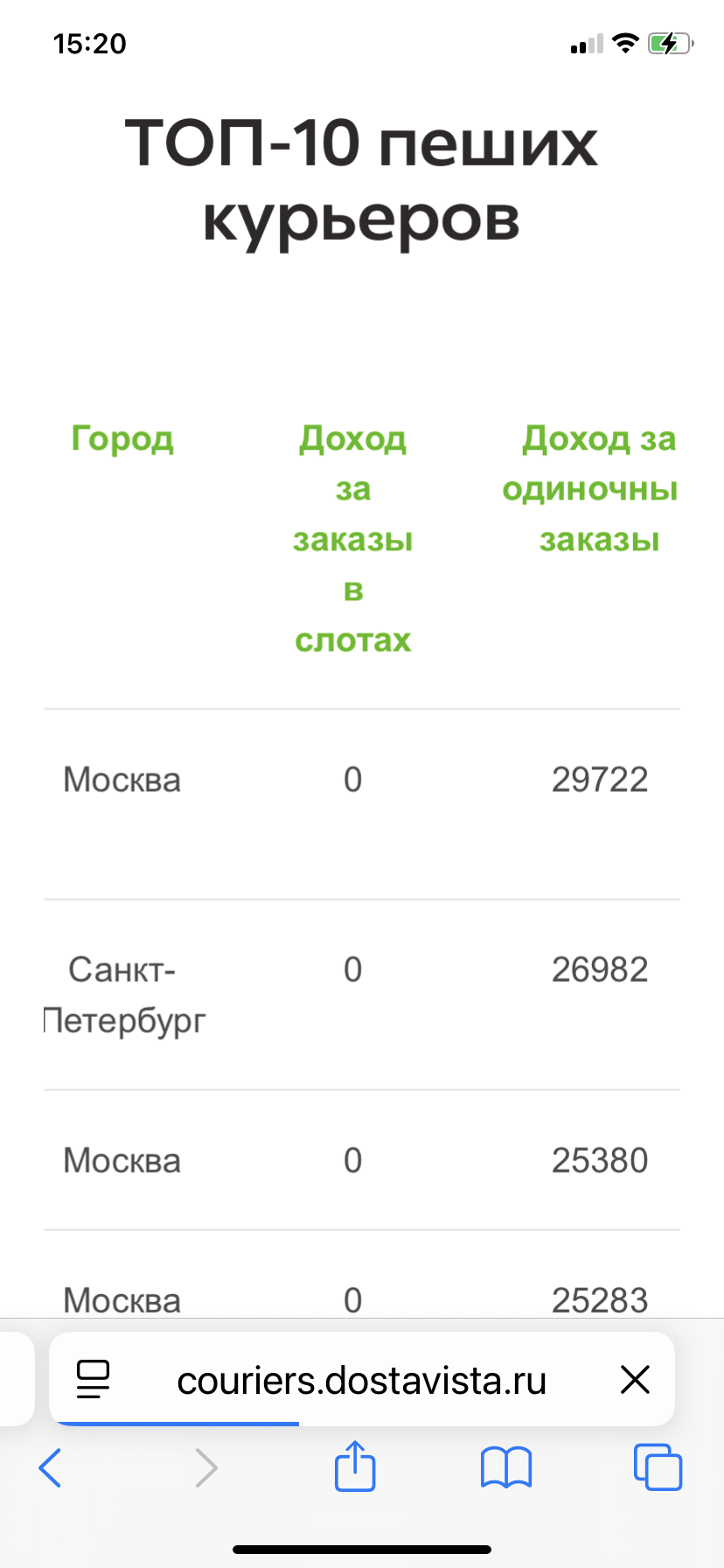Open the bookmarks book icon
Screen dimensions: 724x1568
[506, 1467]
